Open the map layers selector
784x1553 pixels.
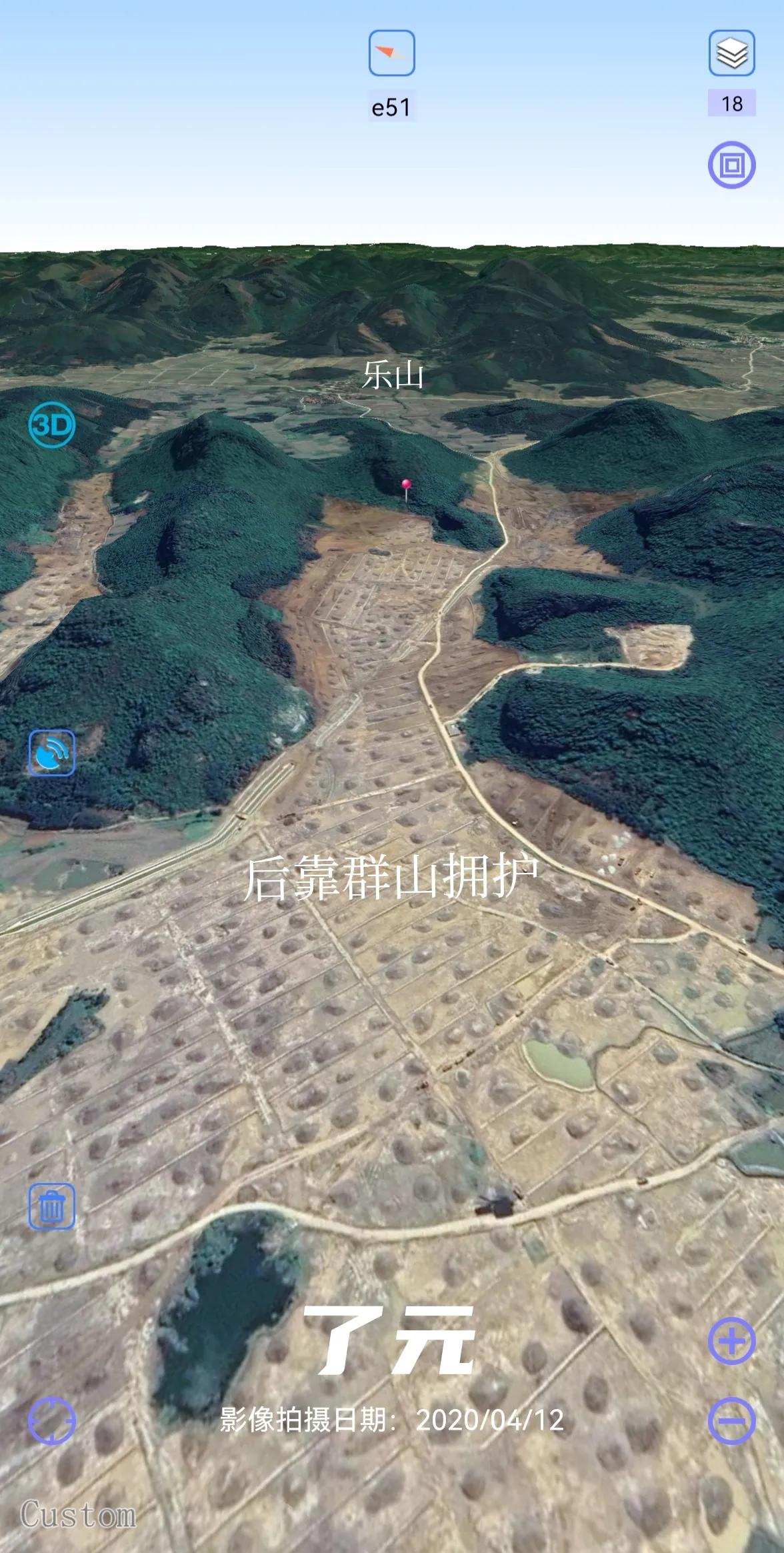[731, 53]
